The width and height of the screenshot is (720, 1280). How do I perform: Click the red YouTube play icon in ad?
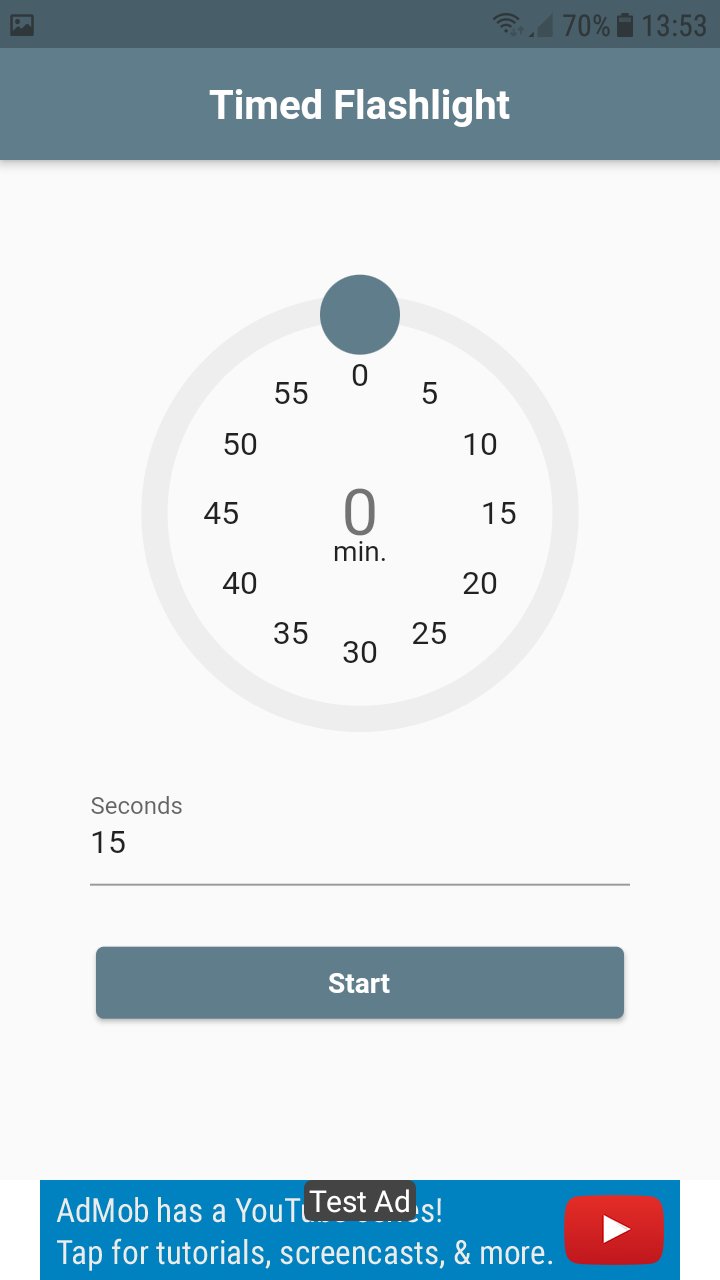pos(614,1229)
